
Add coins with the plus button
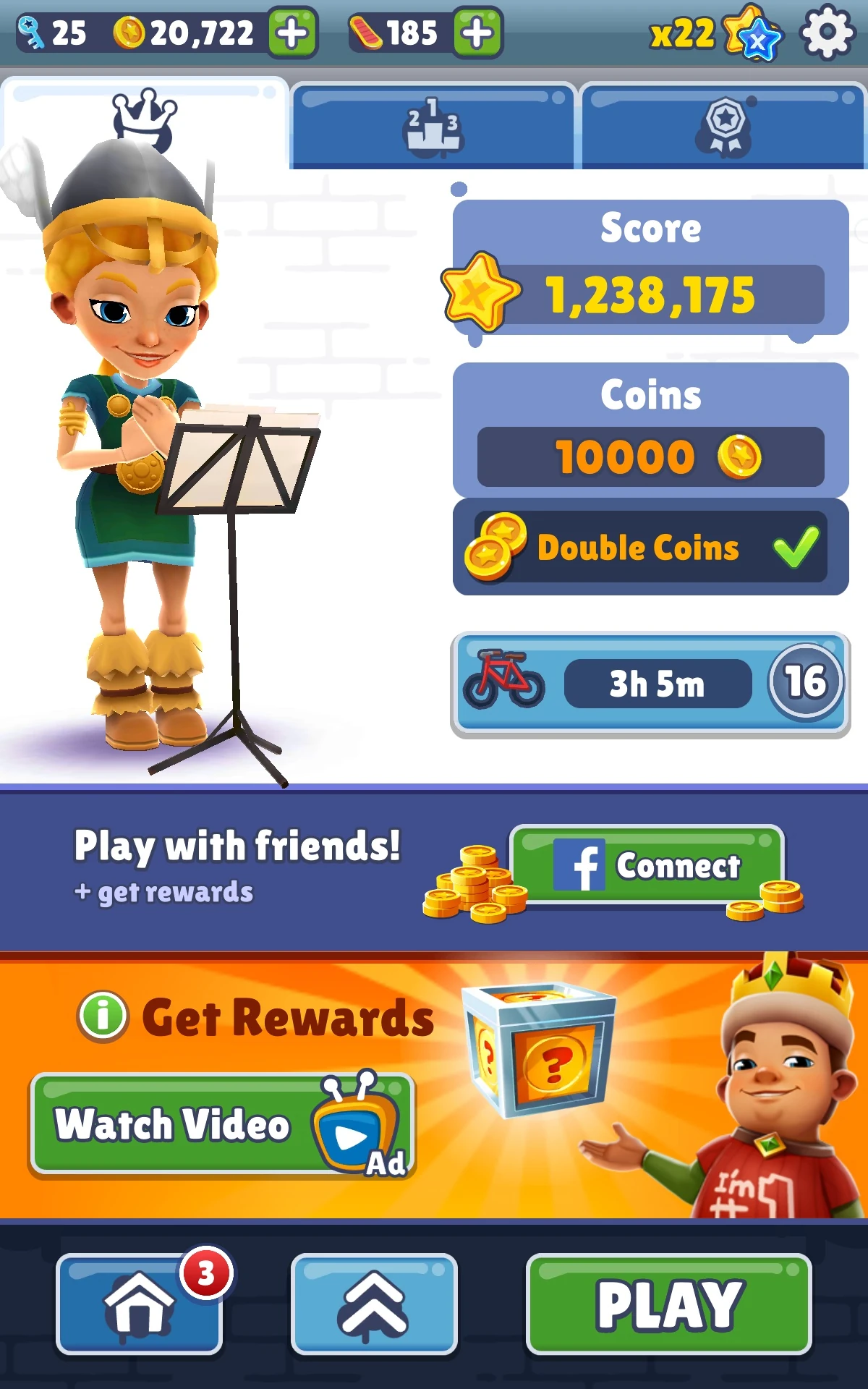292,33
